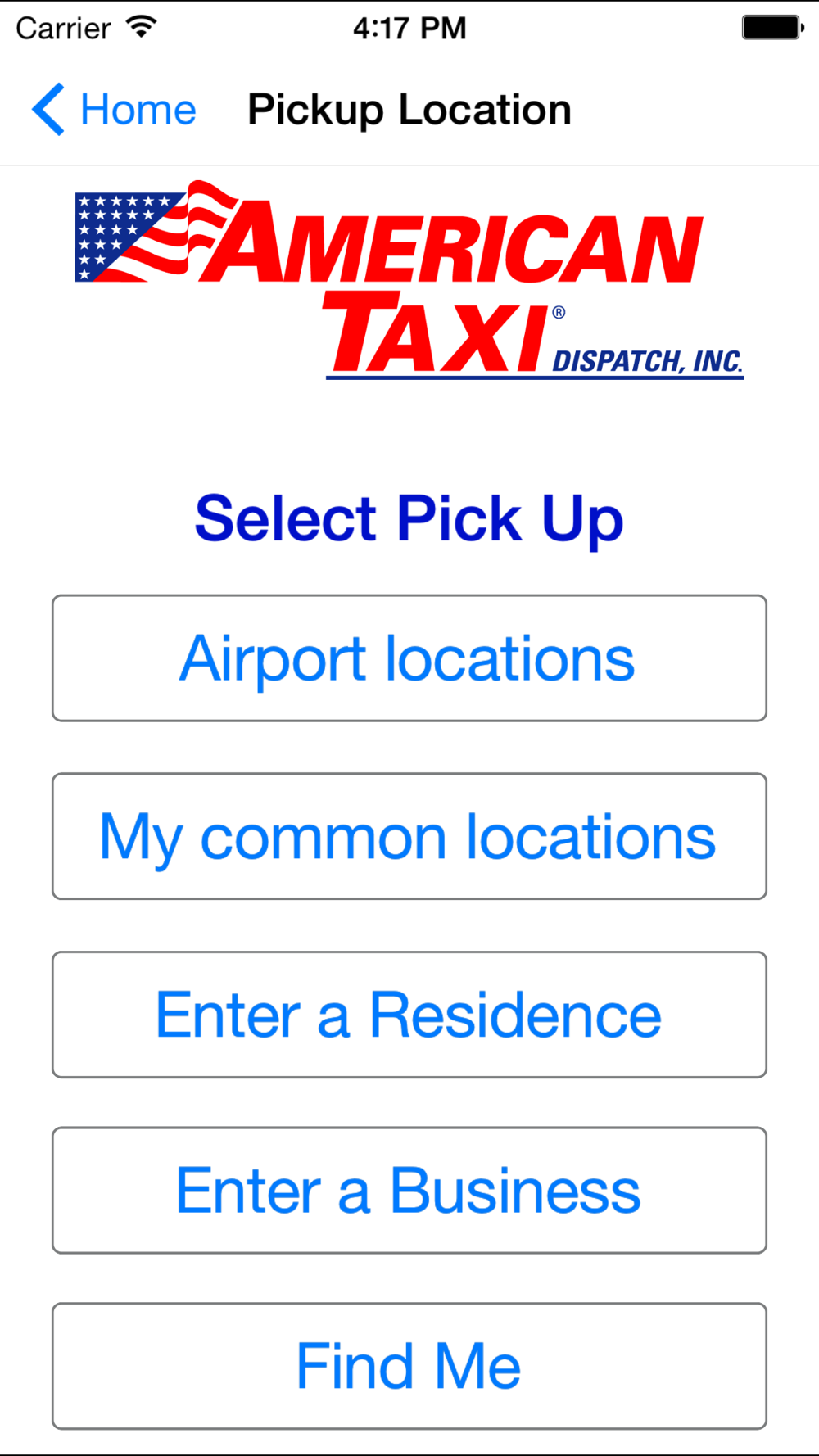
Task: Go back to Home
Action: point(115,110)
